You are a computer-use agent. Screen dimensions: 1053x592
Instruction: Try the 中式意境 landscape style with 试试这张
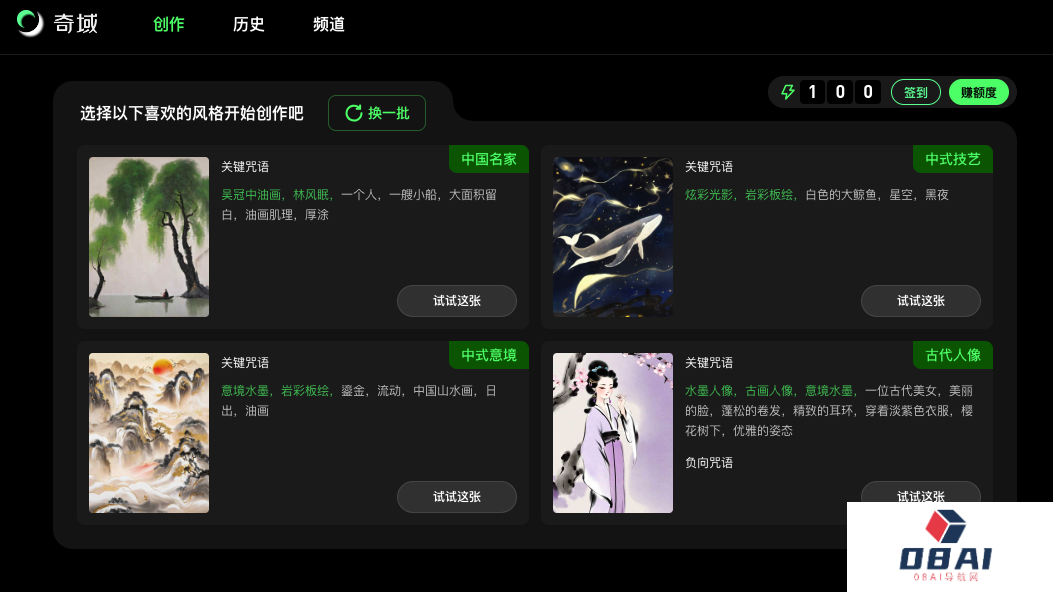click(x=457, y=497)
